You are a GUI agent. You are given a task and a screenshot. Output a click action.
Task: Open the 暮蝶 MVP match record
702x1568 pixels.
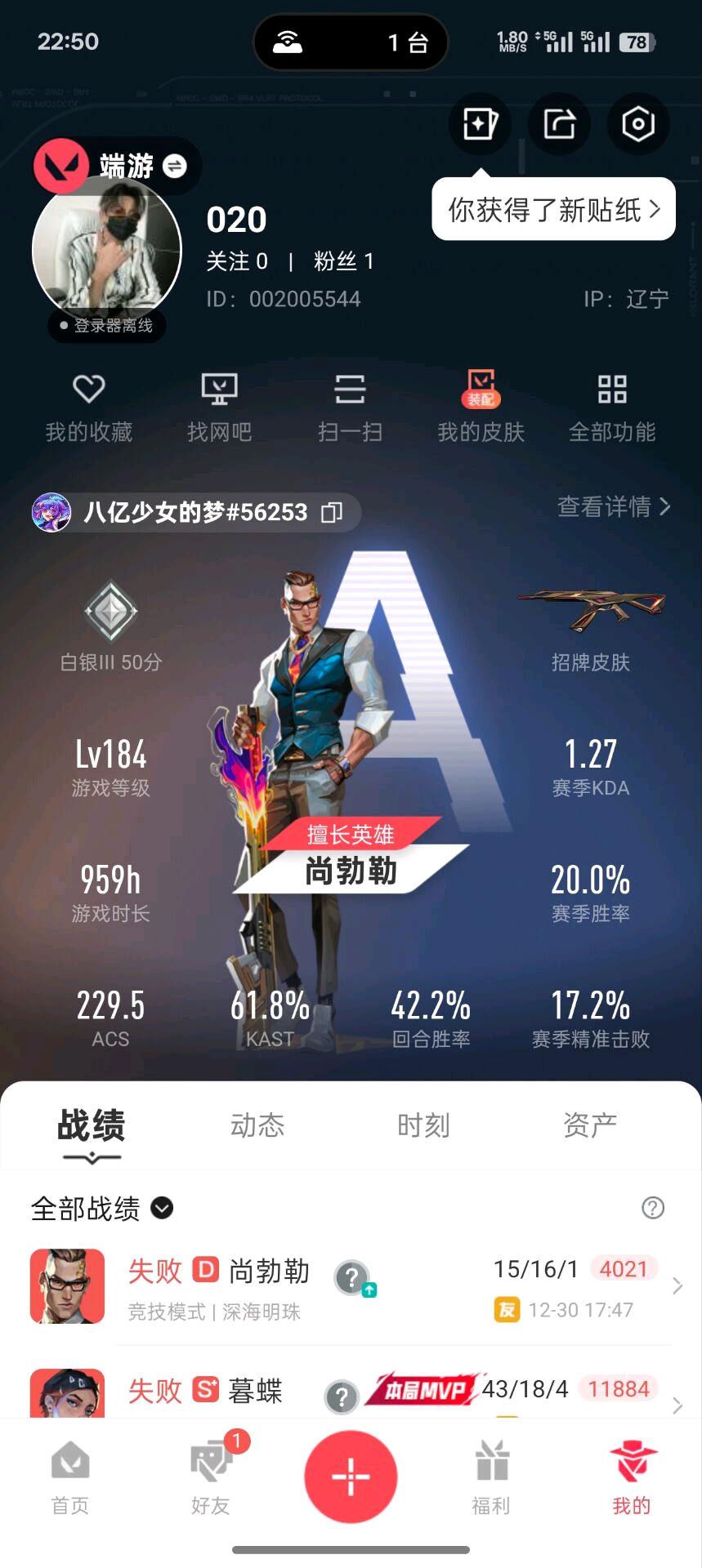click(x=351, y=1391)
